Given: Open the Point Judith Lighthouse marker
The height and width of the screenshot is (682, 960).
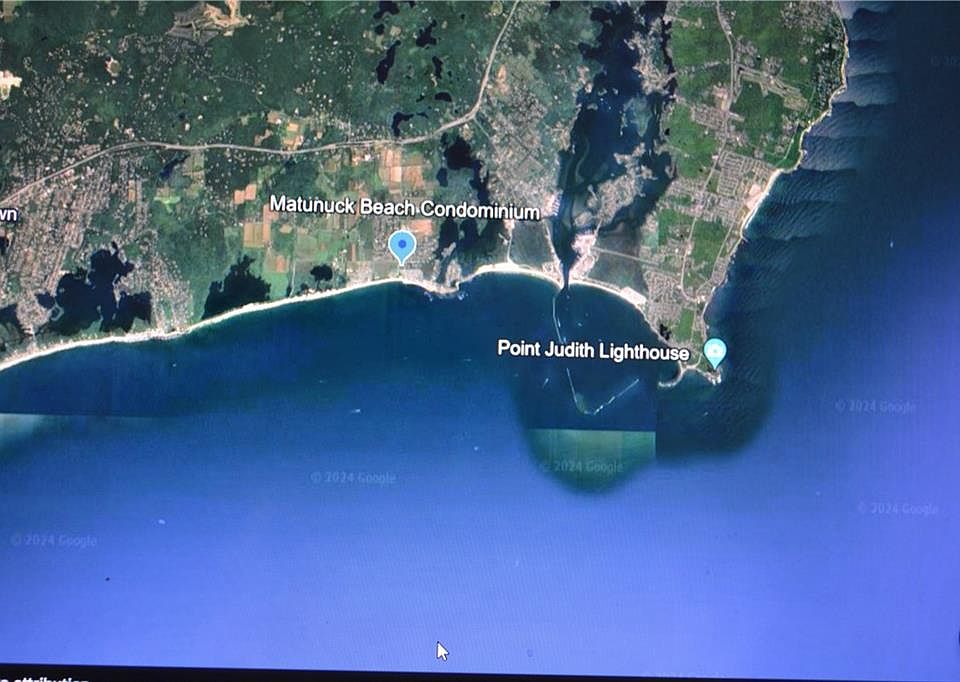Looking at the screenshot, I should pos(714,351).
